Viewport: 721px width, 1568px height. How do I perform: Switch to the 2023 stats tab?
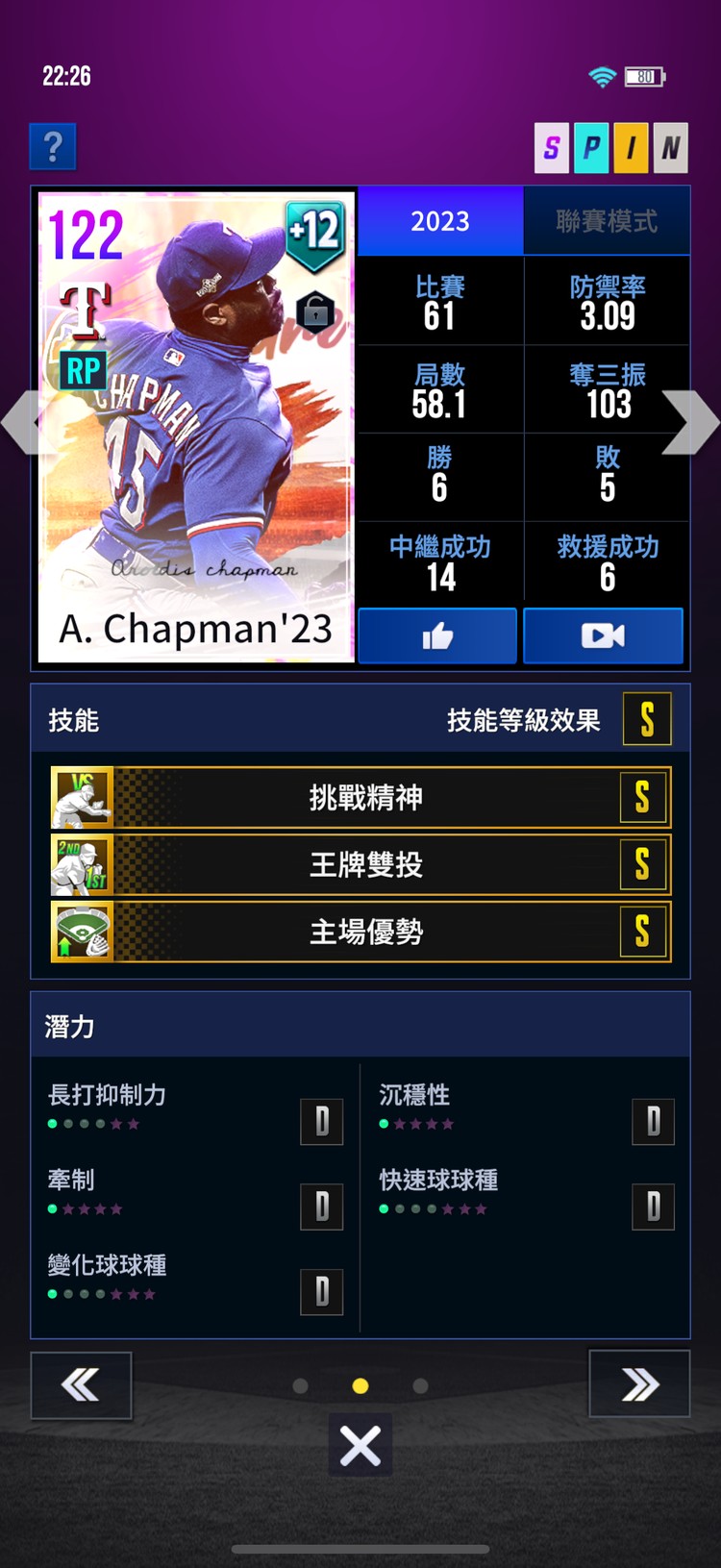[x=440, y=221]
